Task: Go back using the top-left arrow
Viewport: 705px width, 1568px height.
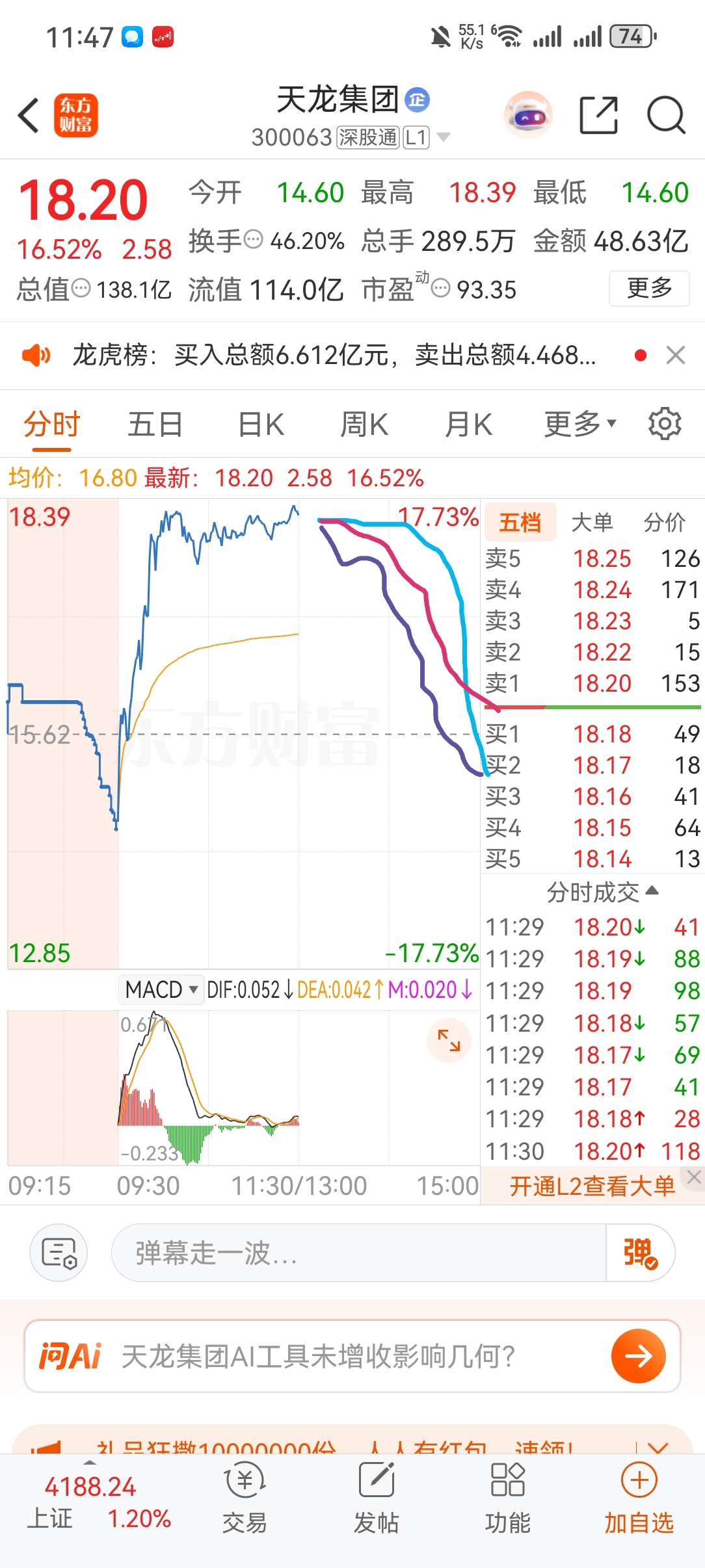Action: (29, 116)
